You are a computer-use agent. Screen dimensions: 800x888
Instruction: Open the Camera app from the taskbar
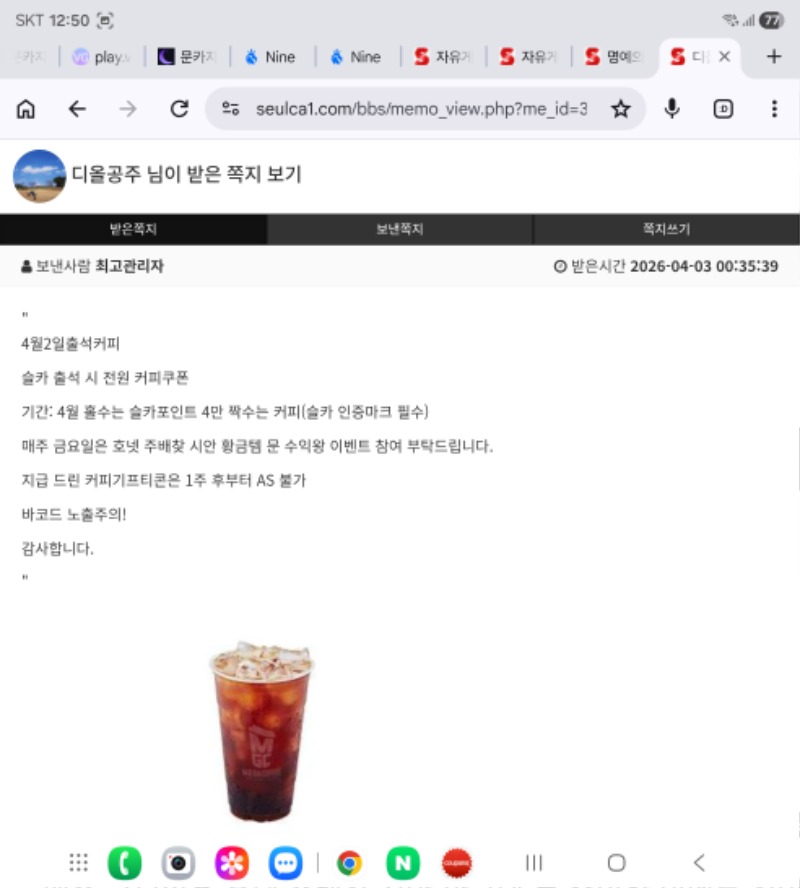179,862
